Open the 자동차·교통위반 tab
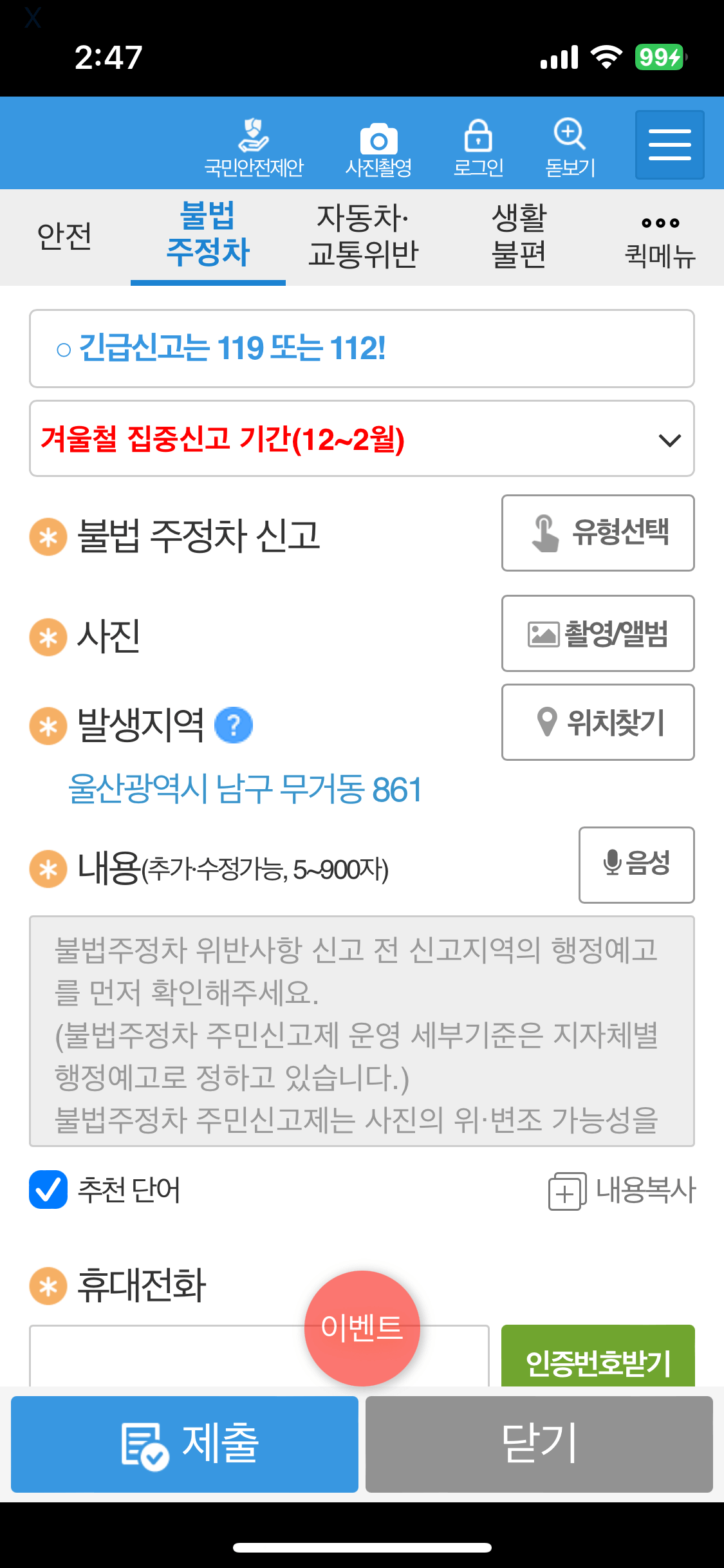Screen dimensions: 724x1568 [364, 236]
